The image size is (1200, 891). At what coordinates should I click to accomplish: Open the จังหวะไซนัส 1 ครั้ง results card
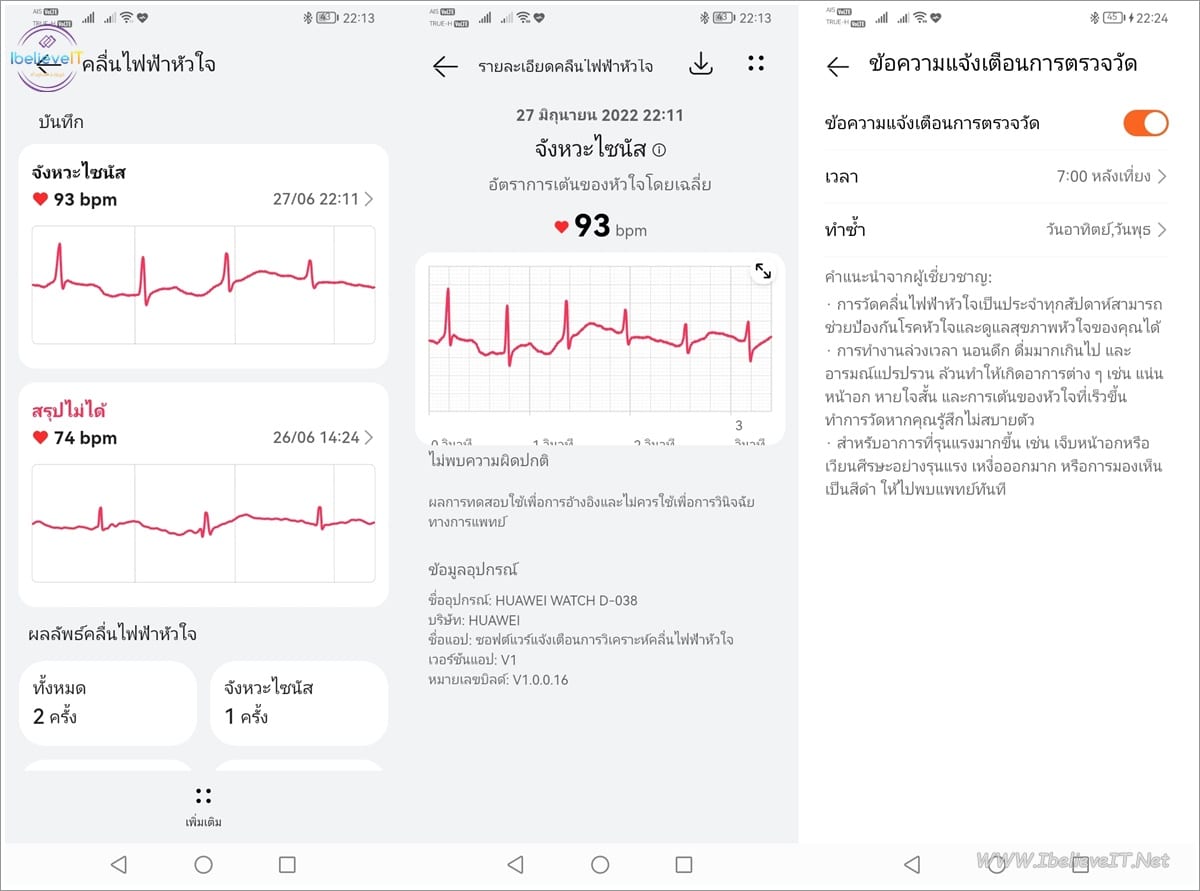[300, 702]
